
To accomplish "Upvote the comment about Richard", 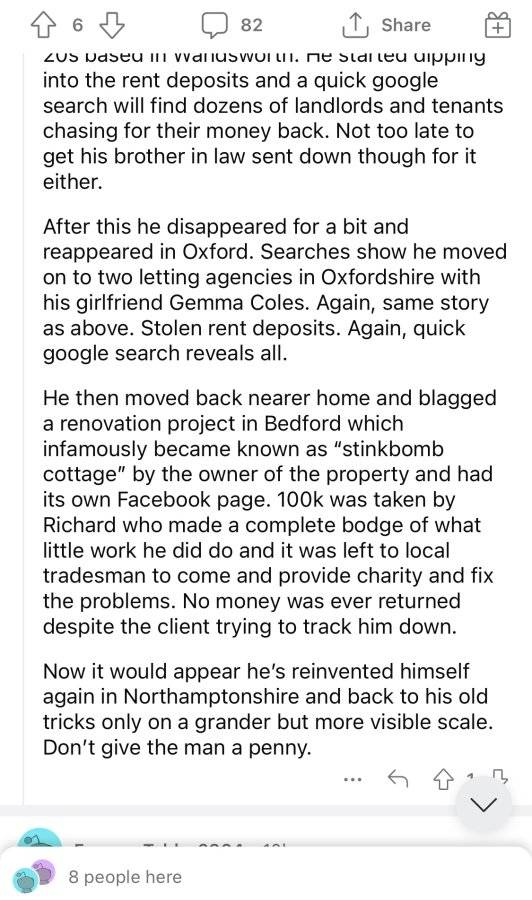I will point(442,779).
